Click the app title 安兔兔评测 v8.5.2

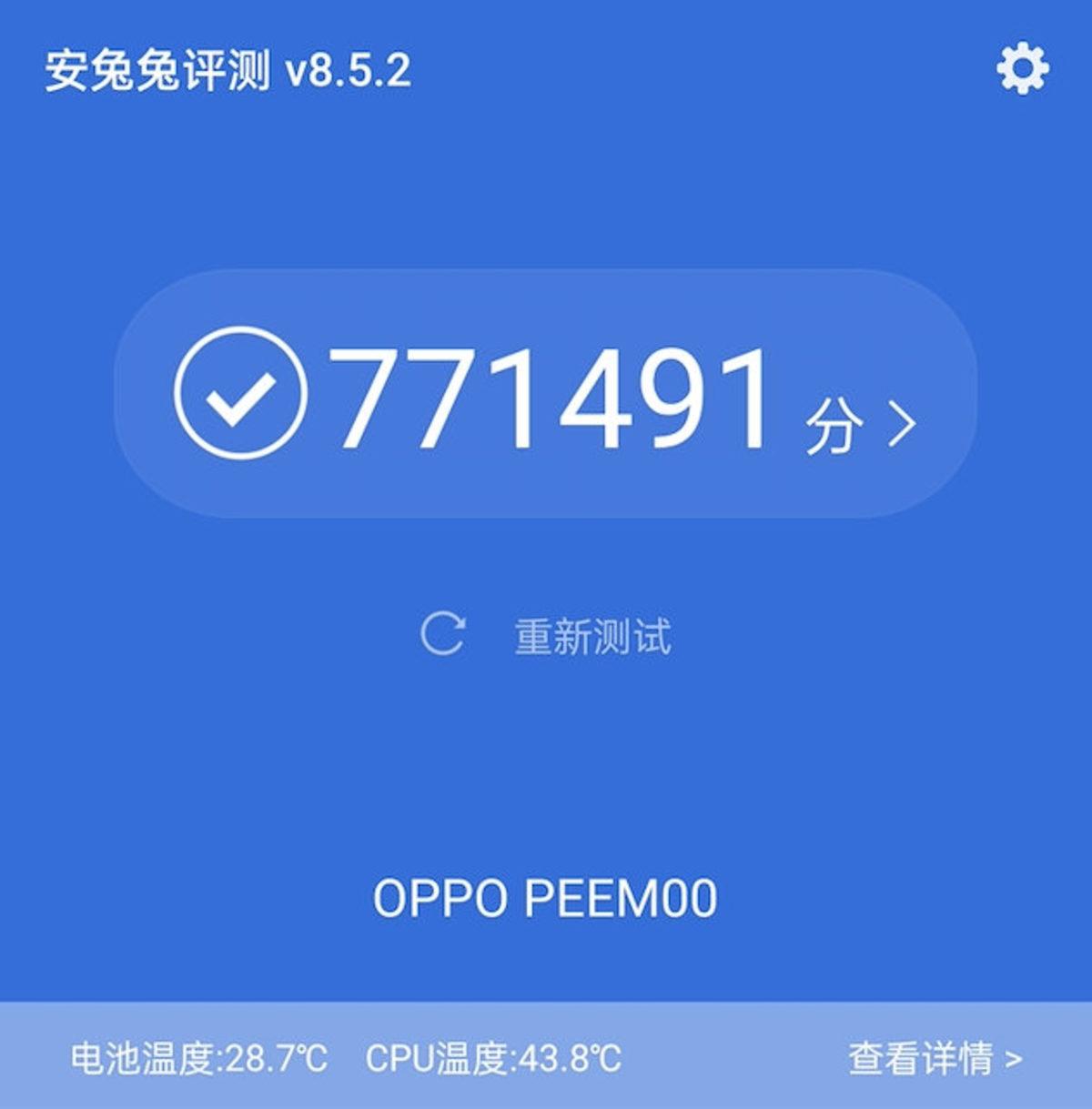point(227,70)
